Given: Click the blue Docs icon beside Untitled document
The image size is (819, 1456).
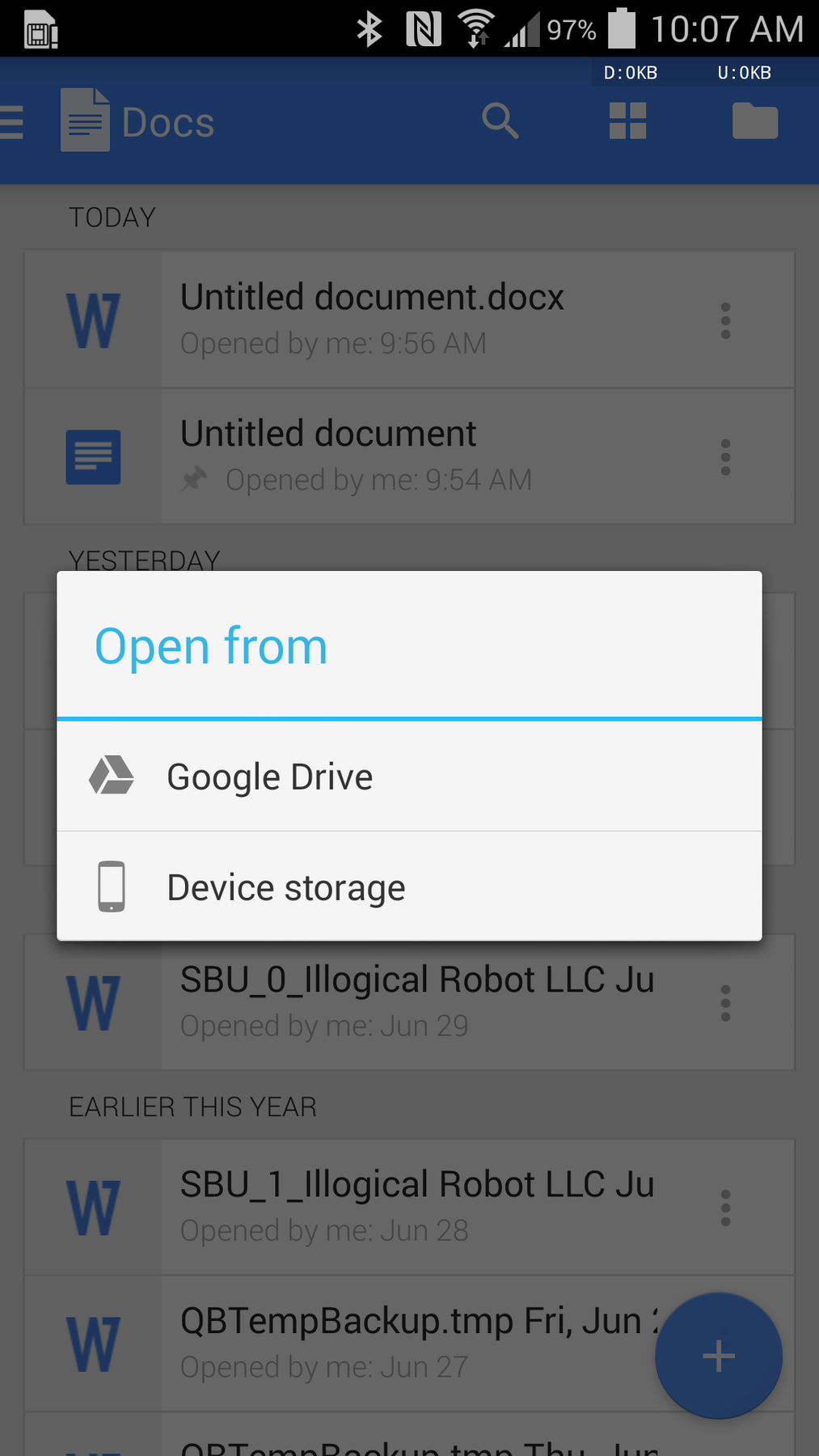Looking at the screenshot, I should 91,457.
